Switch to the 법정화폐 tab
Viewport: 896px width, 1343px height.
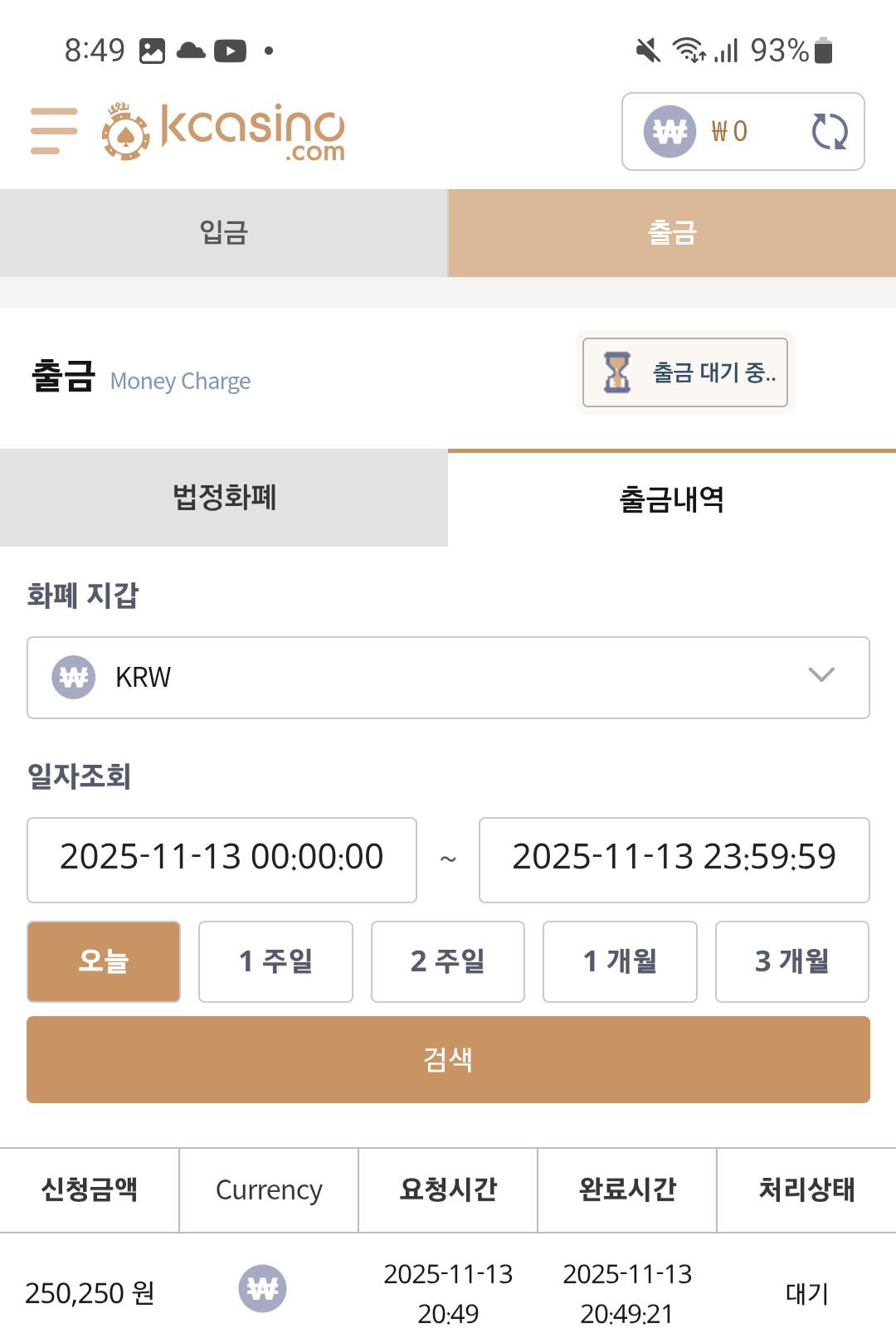pyautogui.click(x=223, y=498)
